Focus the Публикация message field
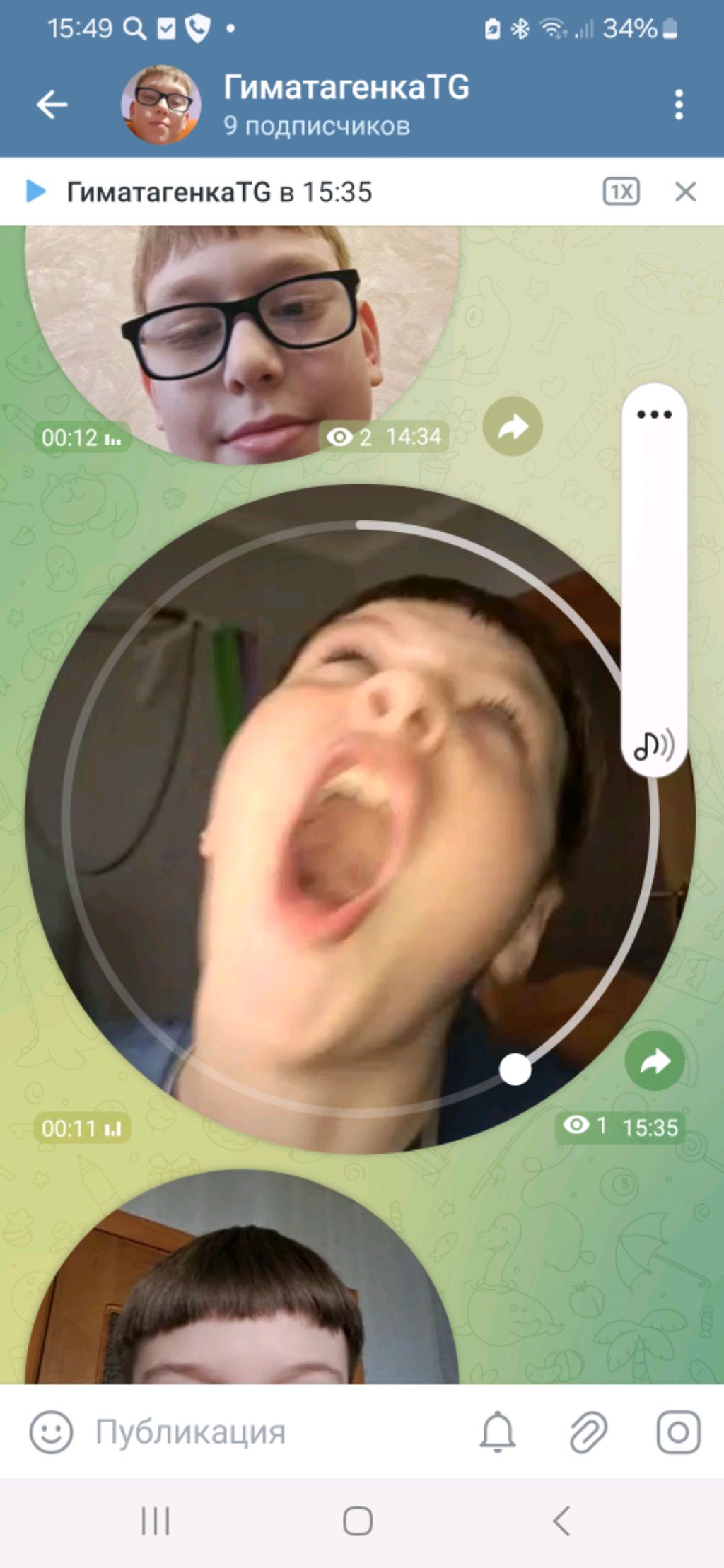724x1568 pixels. click(269, 1432)
